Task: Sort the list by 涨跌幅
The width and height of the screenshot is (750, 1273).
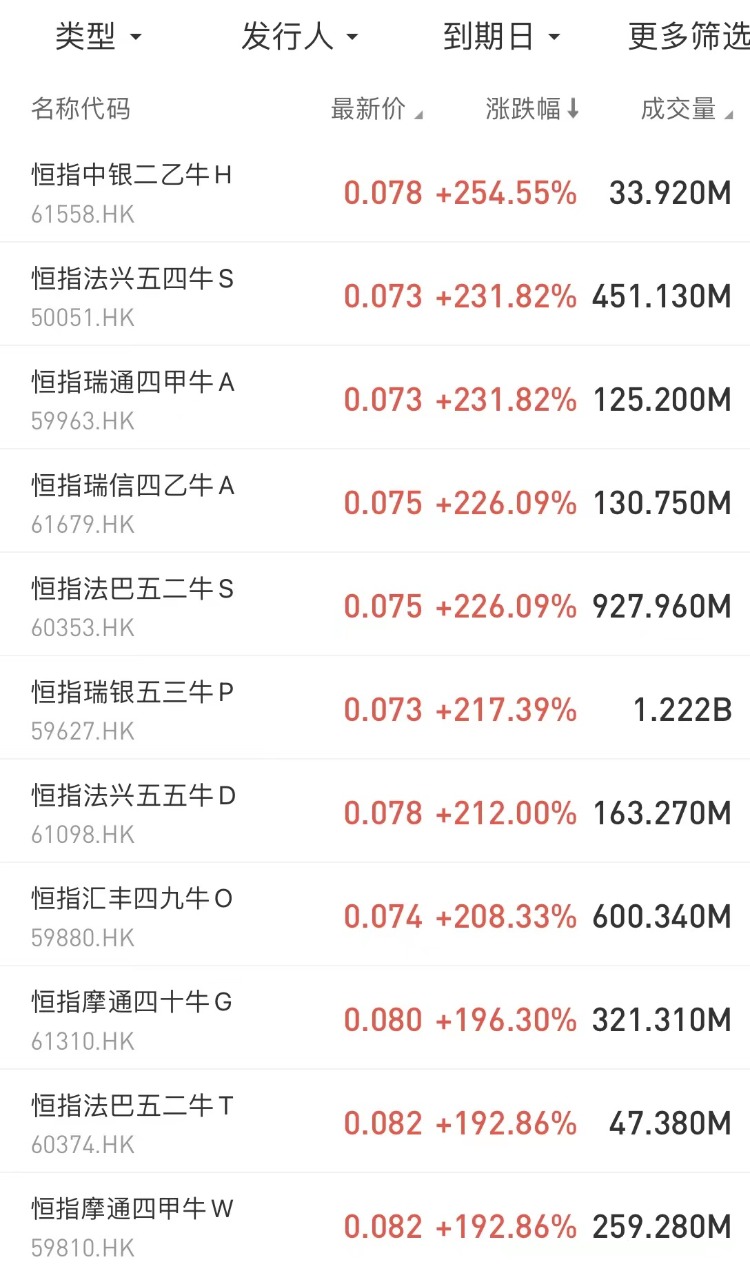Action: pos(532,109)
